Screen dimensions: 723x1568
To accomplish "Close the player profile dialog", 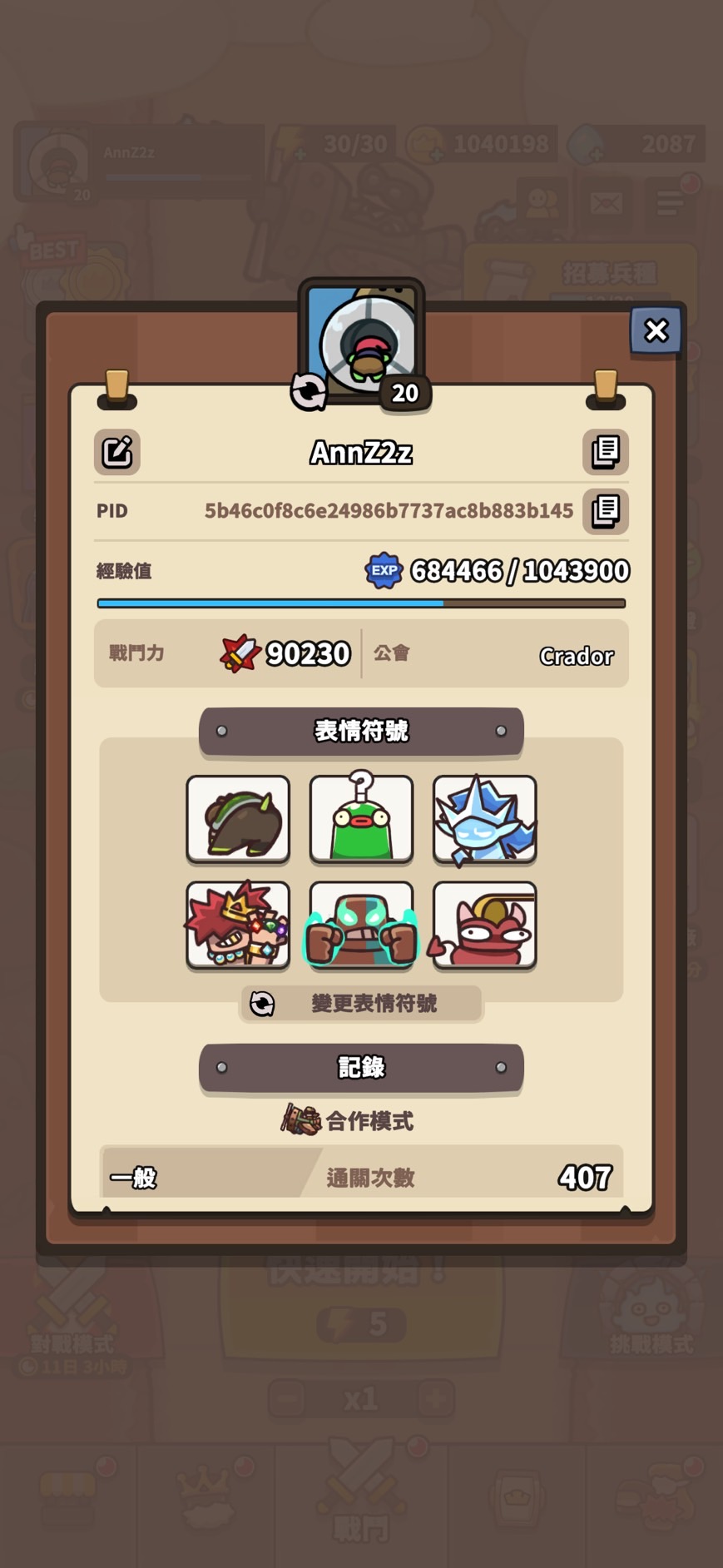I will coord(656,331).
